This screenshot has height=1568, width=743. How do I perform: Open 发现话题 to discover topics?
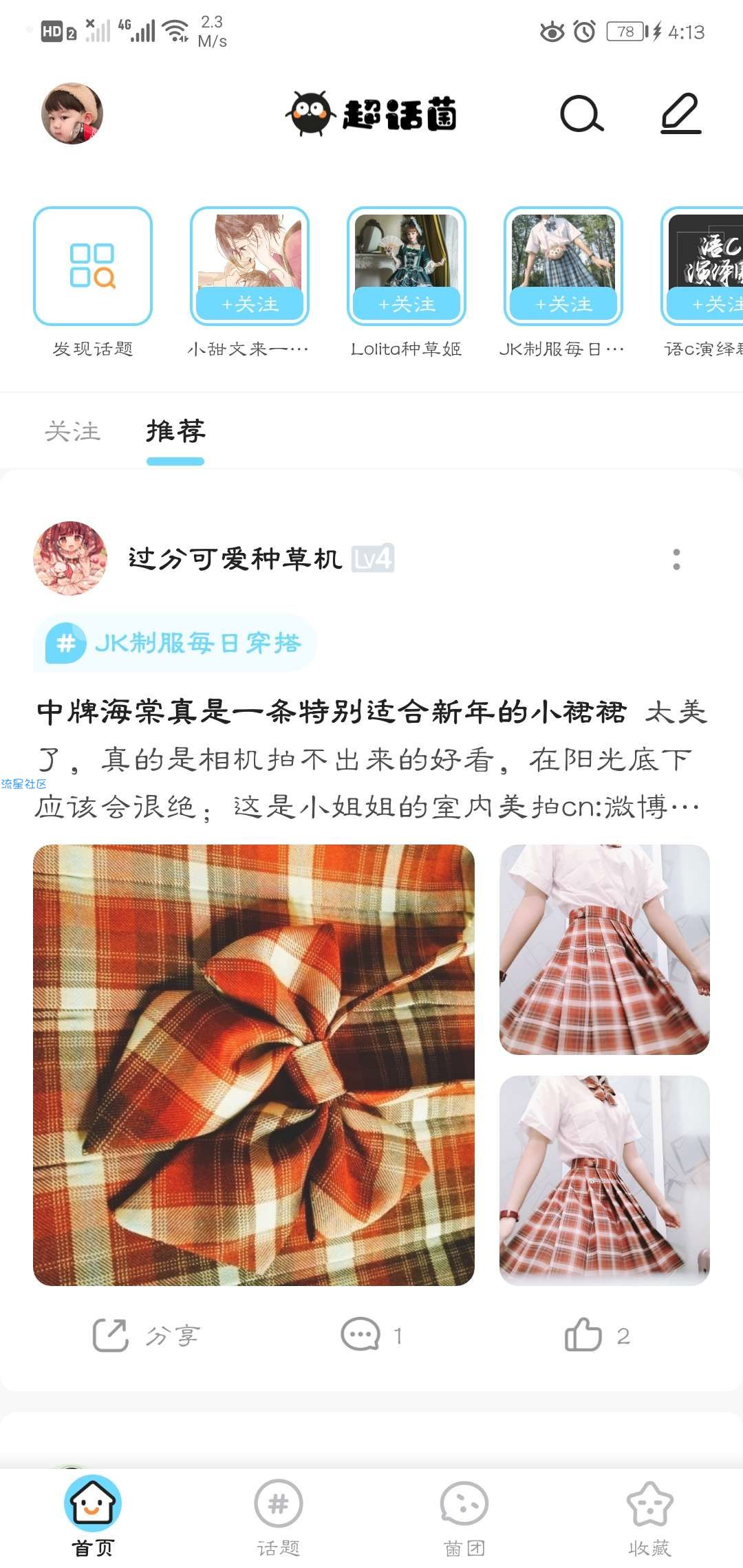(x=93, y=266)
